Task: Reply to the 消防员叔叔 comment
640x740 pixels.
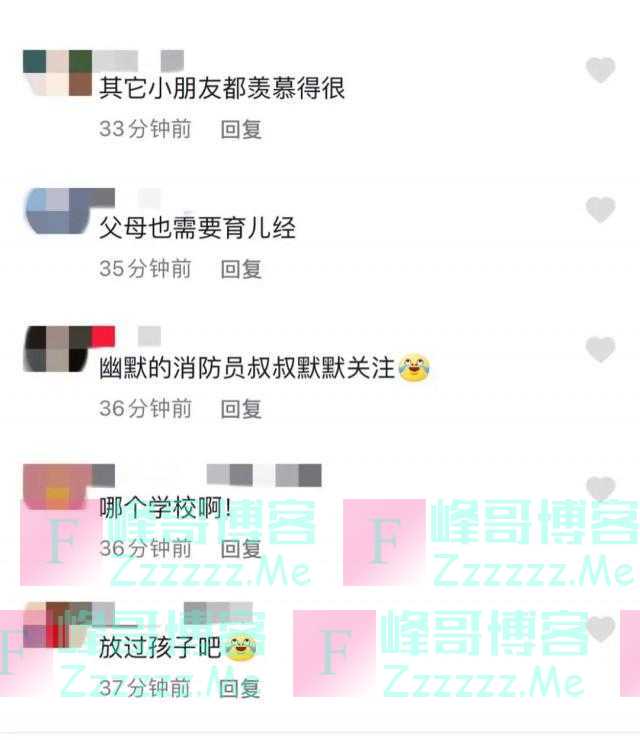Action: coord(241,408)
